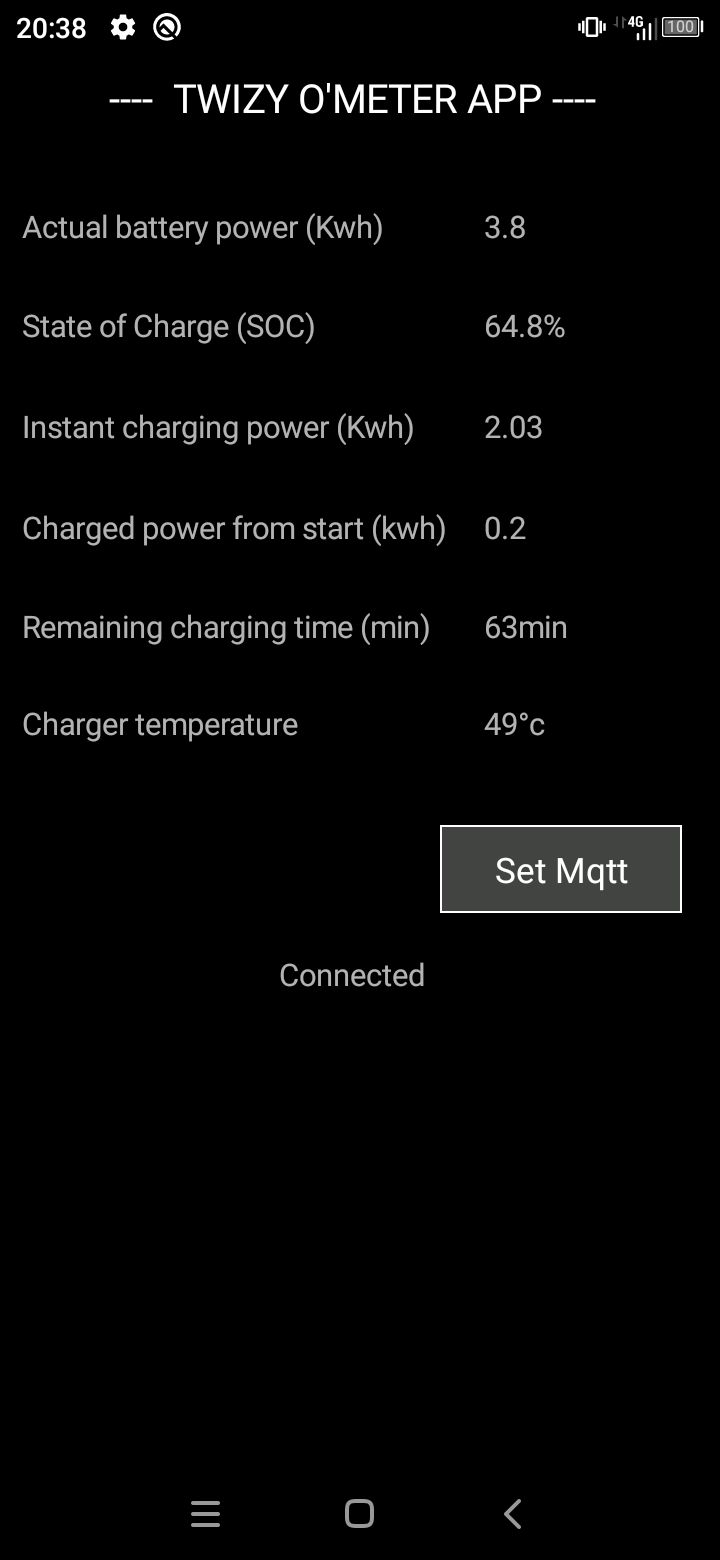
Task: Open the Set Mqtt configuration button
Action: (561, 869)
